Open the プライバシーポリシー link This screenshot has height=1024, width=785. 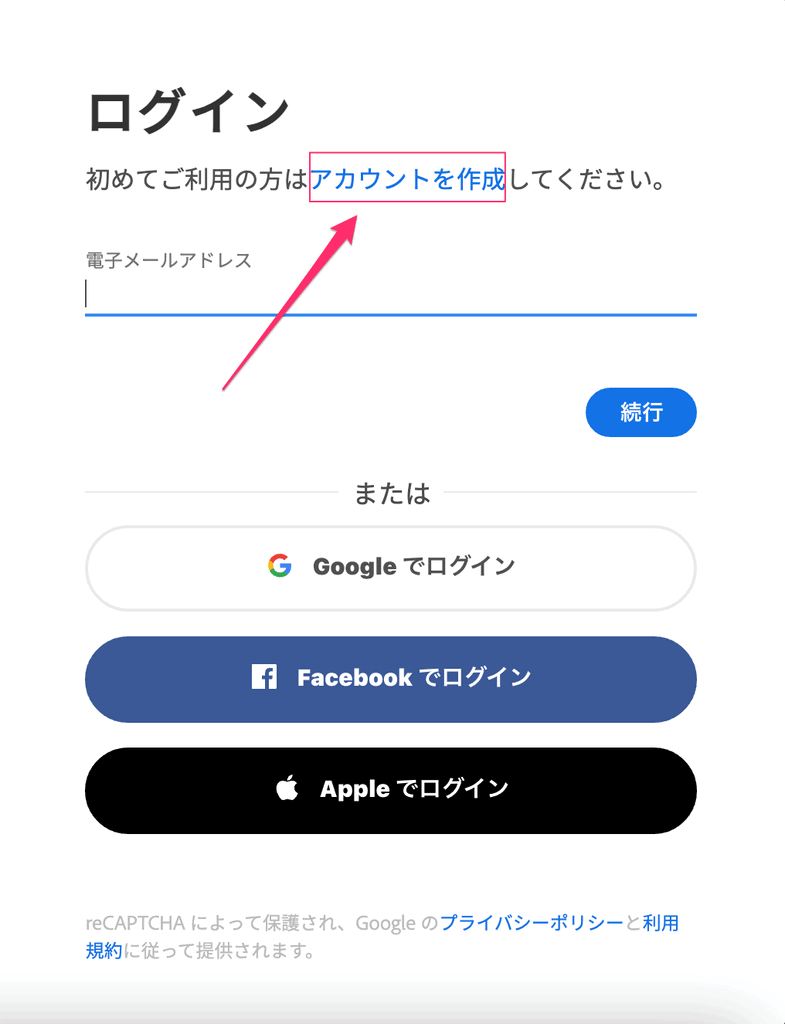(531, 923)
